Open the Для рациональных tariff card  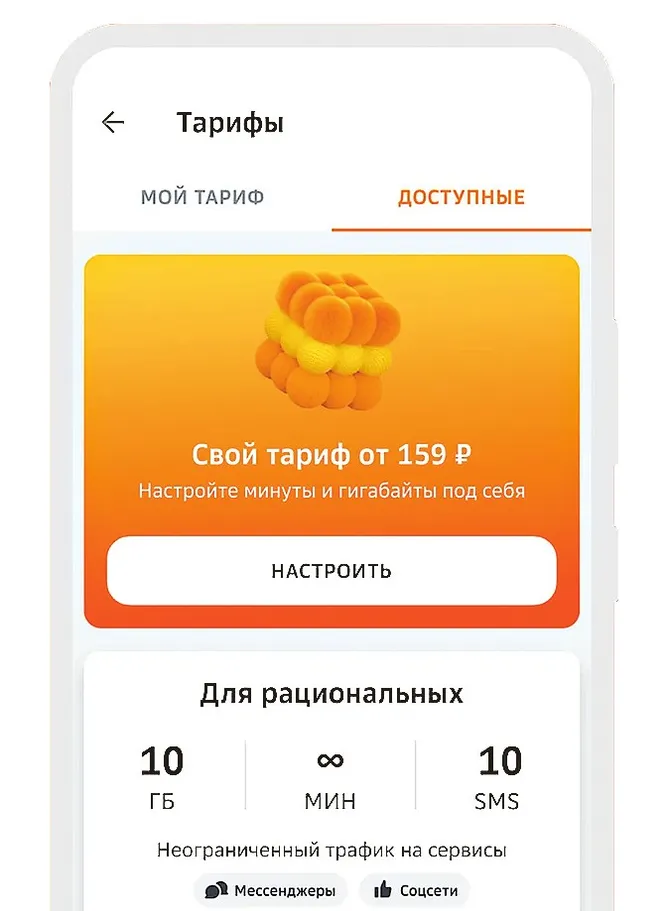click(331, 693)
